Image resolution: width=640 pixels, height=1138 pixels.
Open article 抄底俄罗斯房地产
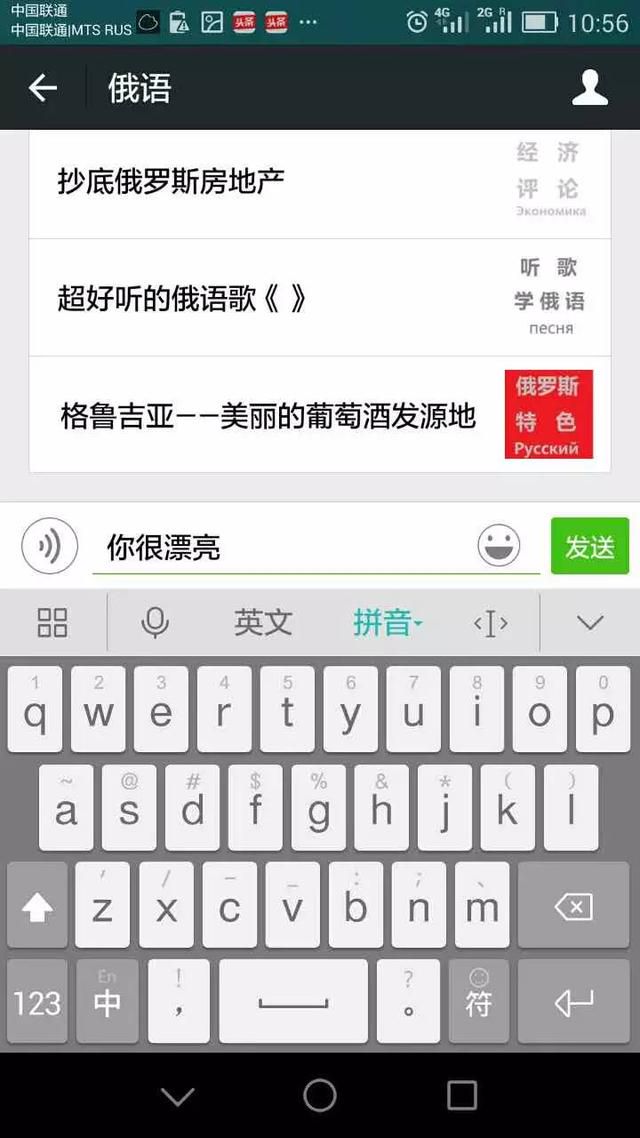(x=320, y=183)
